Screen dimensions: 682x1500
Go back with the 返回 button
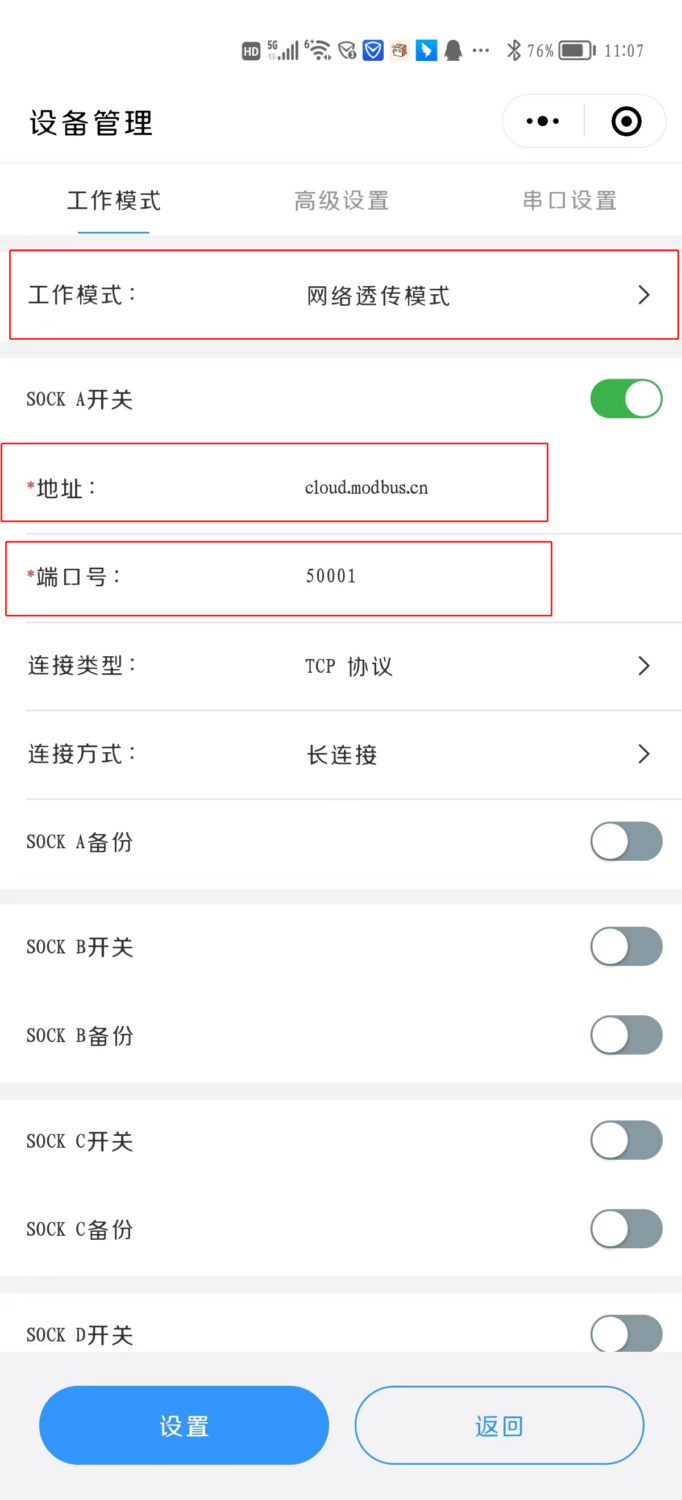[x=499, y=1425]
